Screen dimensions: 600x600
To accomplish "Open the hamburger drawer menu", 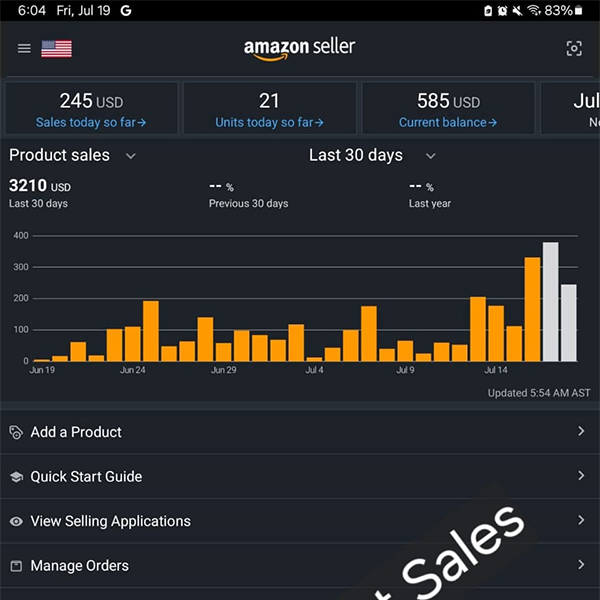I will [24, 48].
